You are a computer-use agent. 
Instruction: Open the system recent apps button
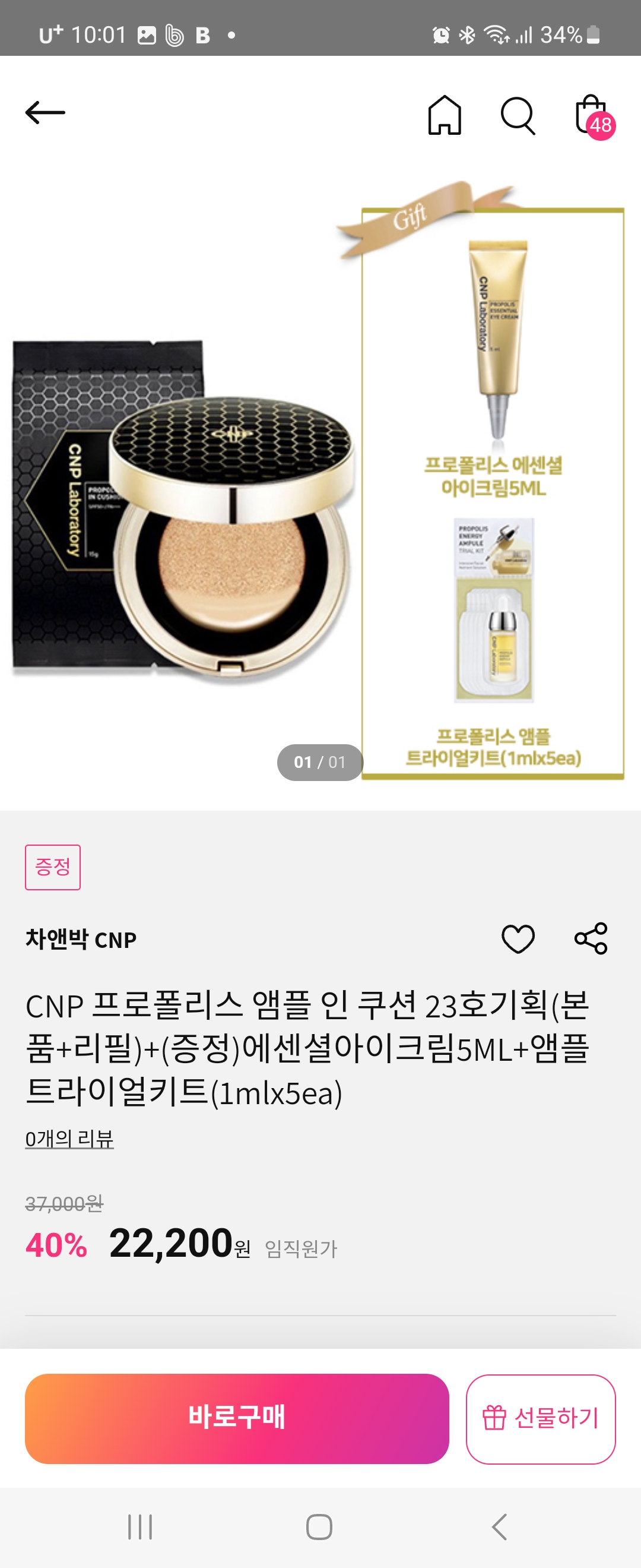[140, 1526]
